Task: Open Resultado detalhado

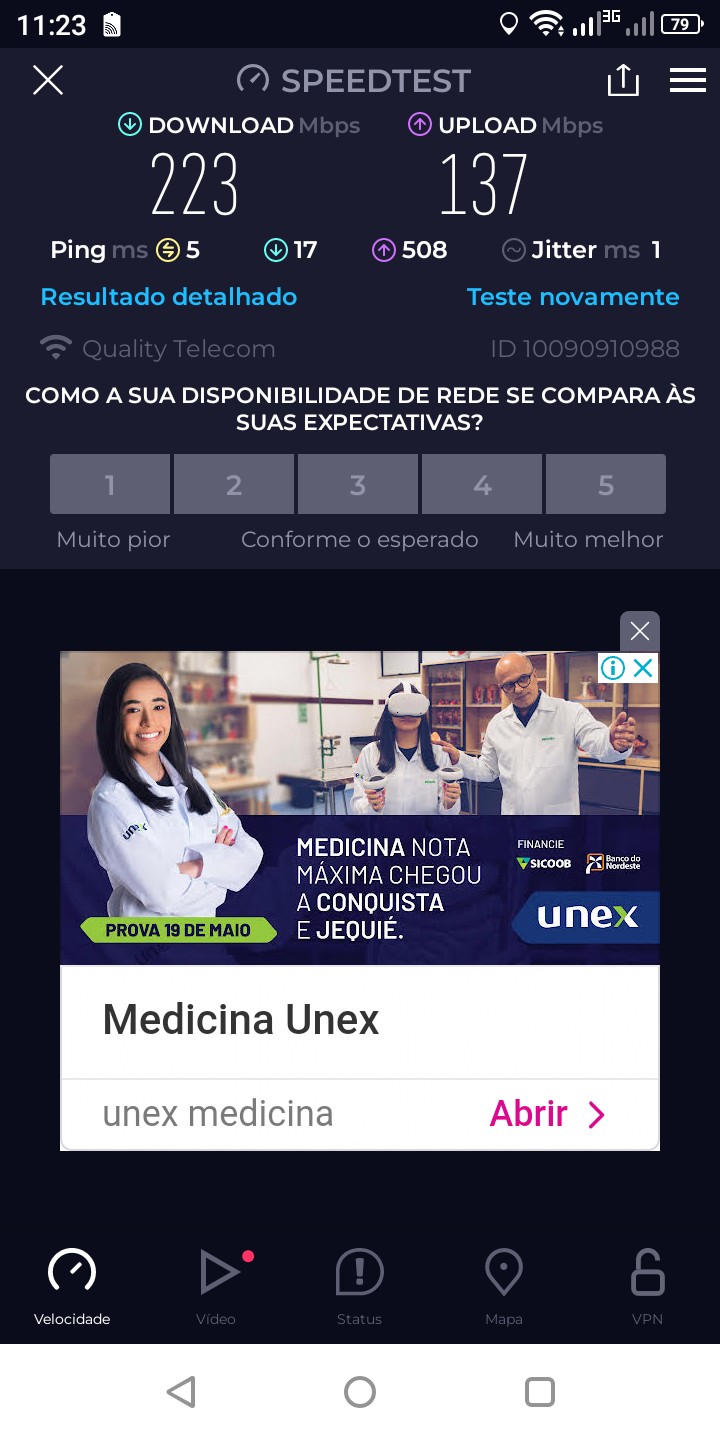Action: [x=169, y=297]
